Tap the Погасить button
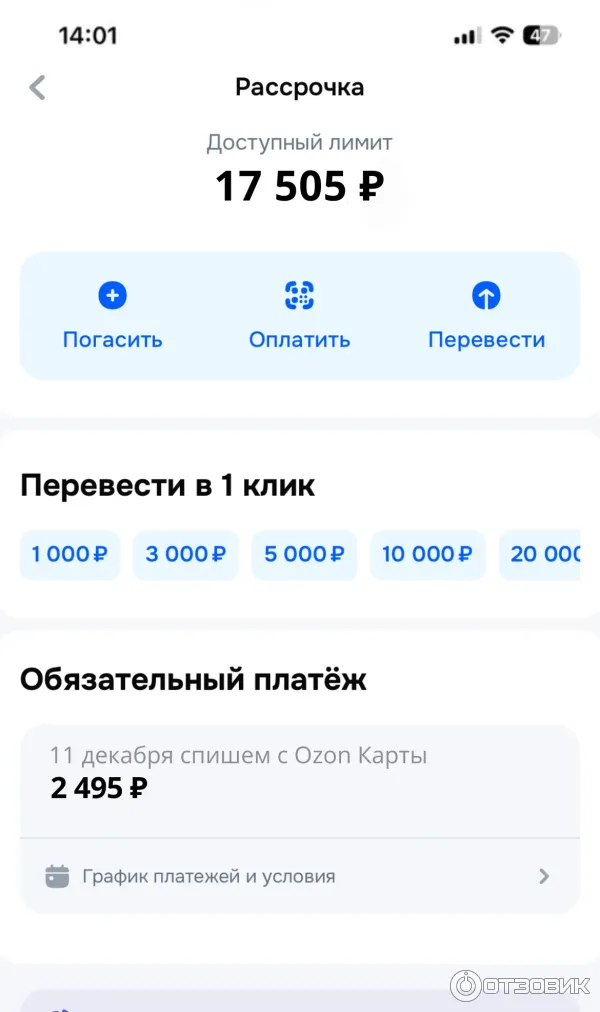Image resolution: width=600 pixels, height=1012 pixels. coord(112,315)
